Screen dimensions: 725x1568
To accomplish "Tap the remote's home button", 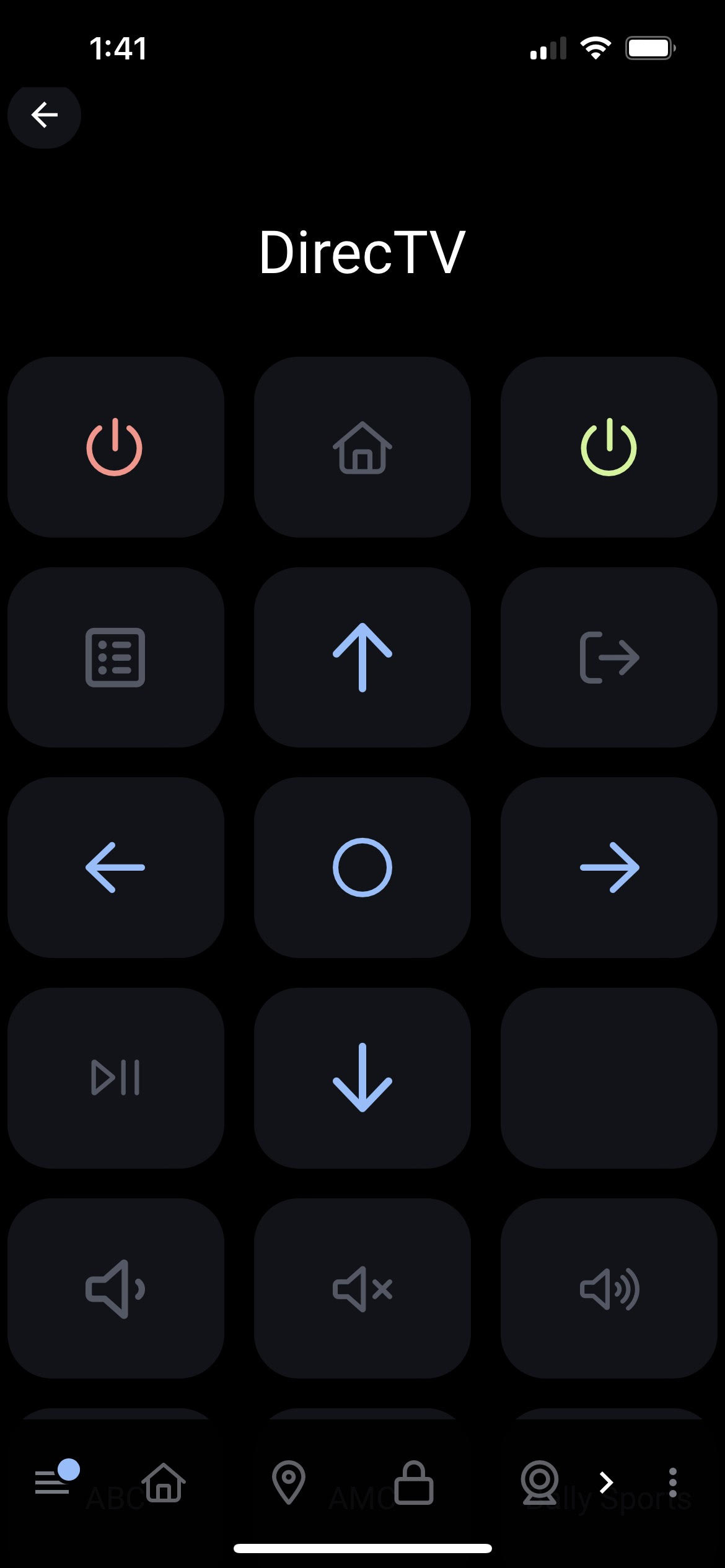I will tap(362, 447).
